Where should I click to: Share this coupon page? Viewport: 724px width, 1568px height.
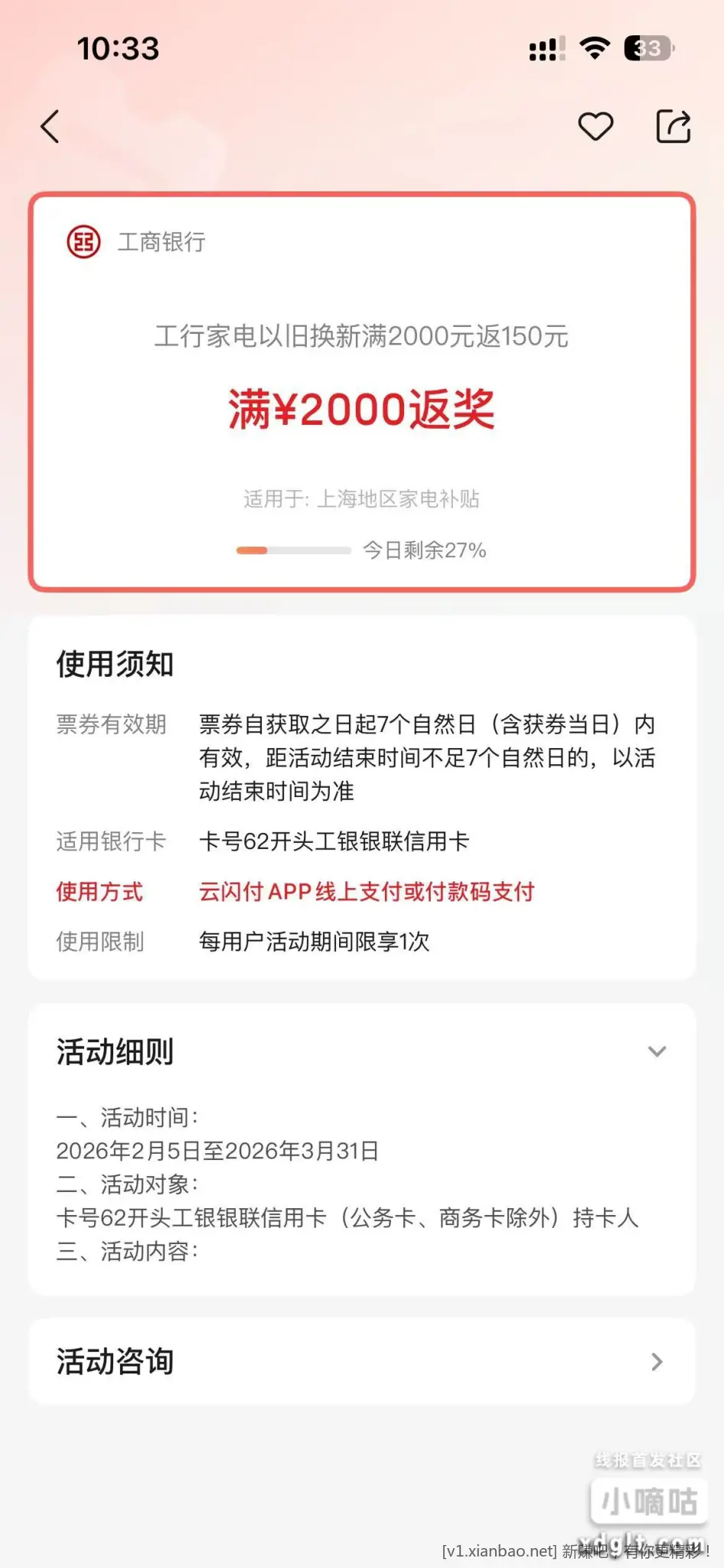point(673,126)
